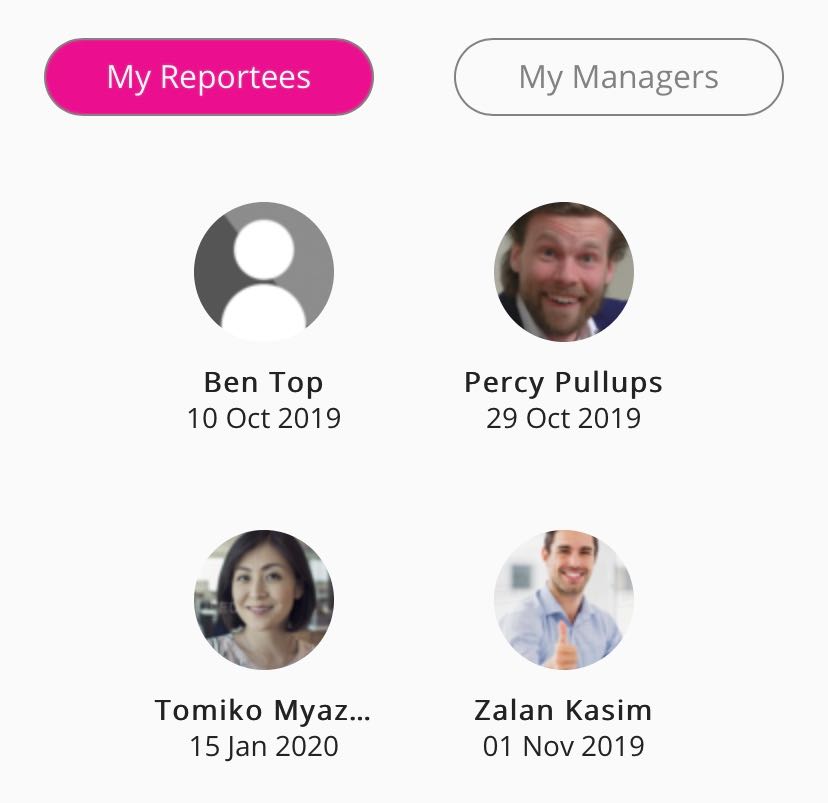Open Percy Pullups' profile
Image resolution: width=828 pixels, height=803 pixels.
click(x=563, y=272)
